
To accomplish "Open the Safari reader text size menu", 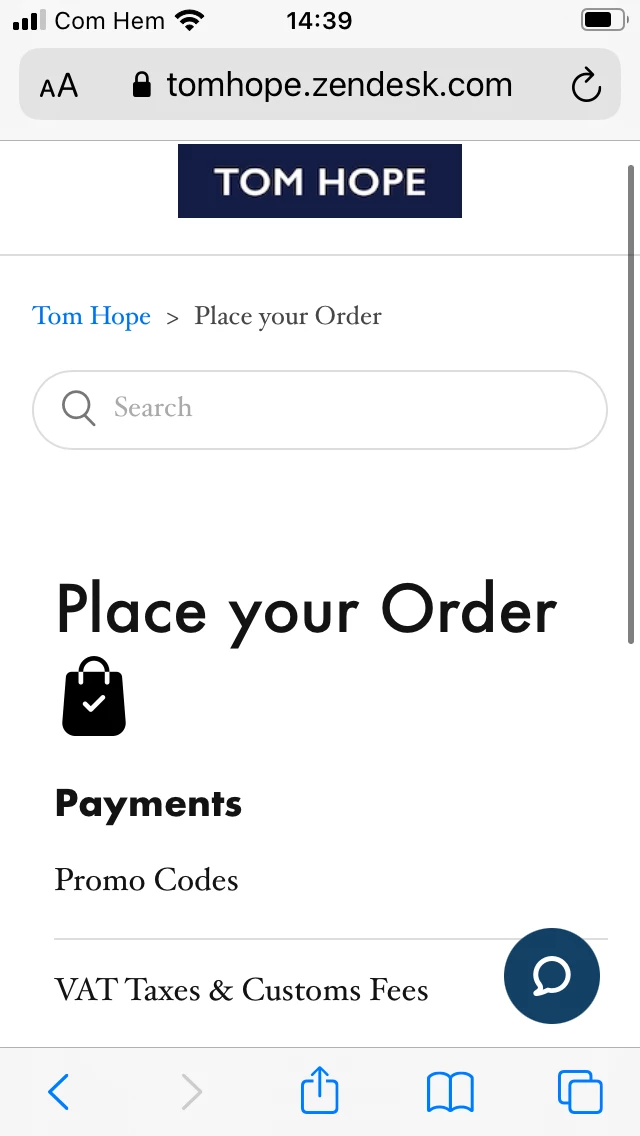I will pos(59,86).
